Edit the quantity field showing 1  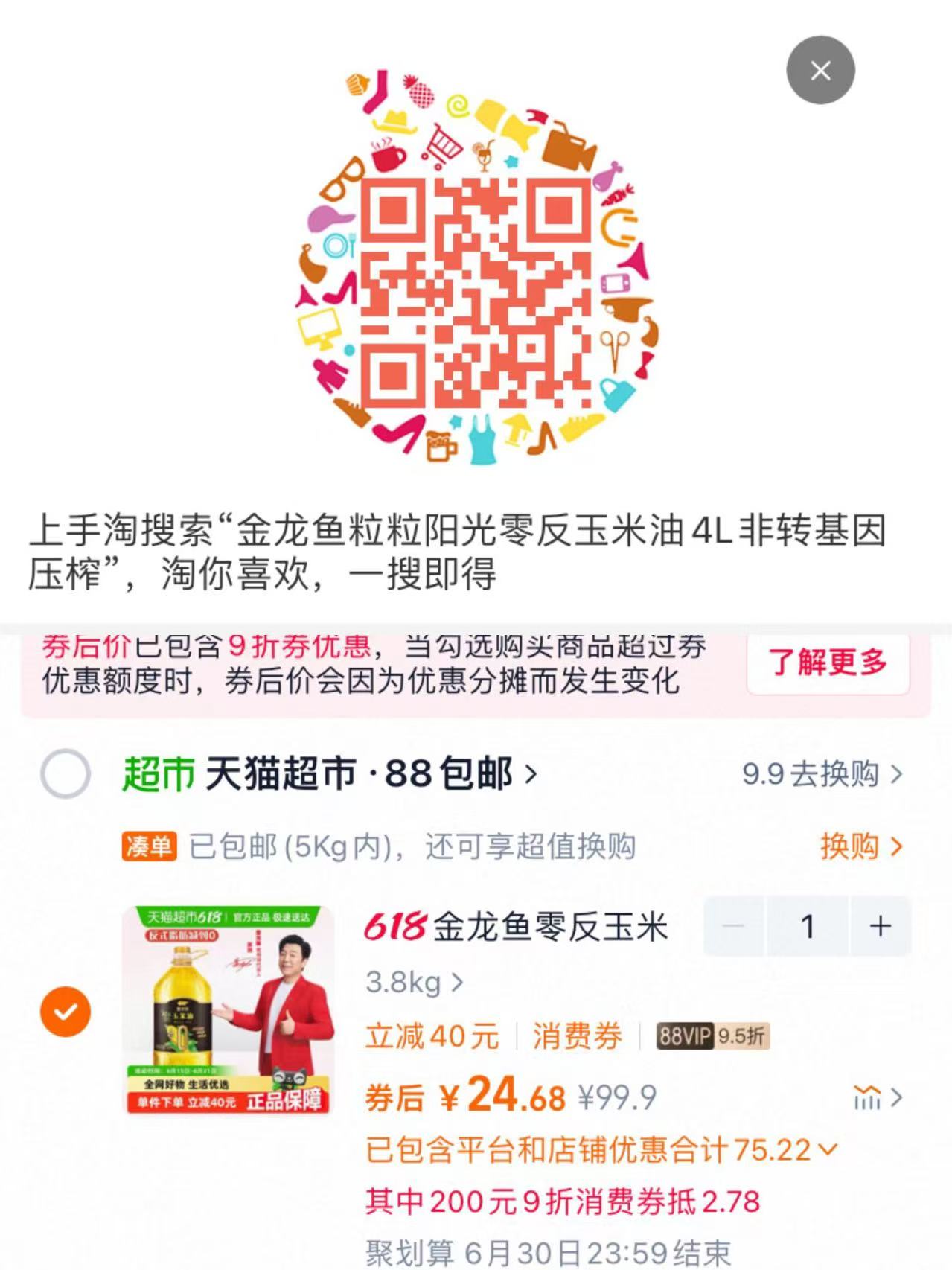pyautogui.click(x=807, y=926)
